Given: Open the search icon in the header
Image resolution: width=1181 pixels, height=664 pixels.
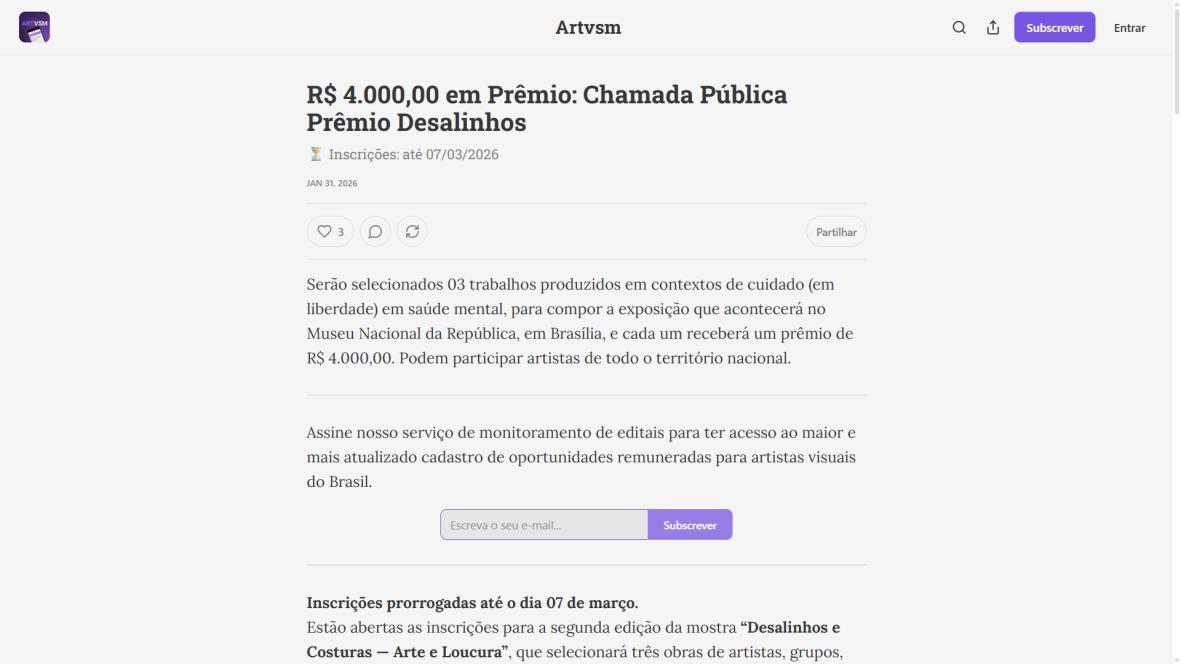Looking at the screenshot, I should pyautogui.click(x=959, y=28).
